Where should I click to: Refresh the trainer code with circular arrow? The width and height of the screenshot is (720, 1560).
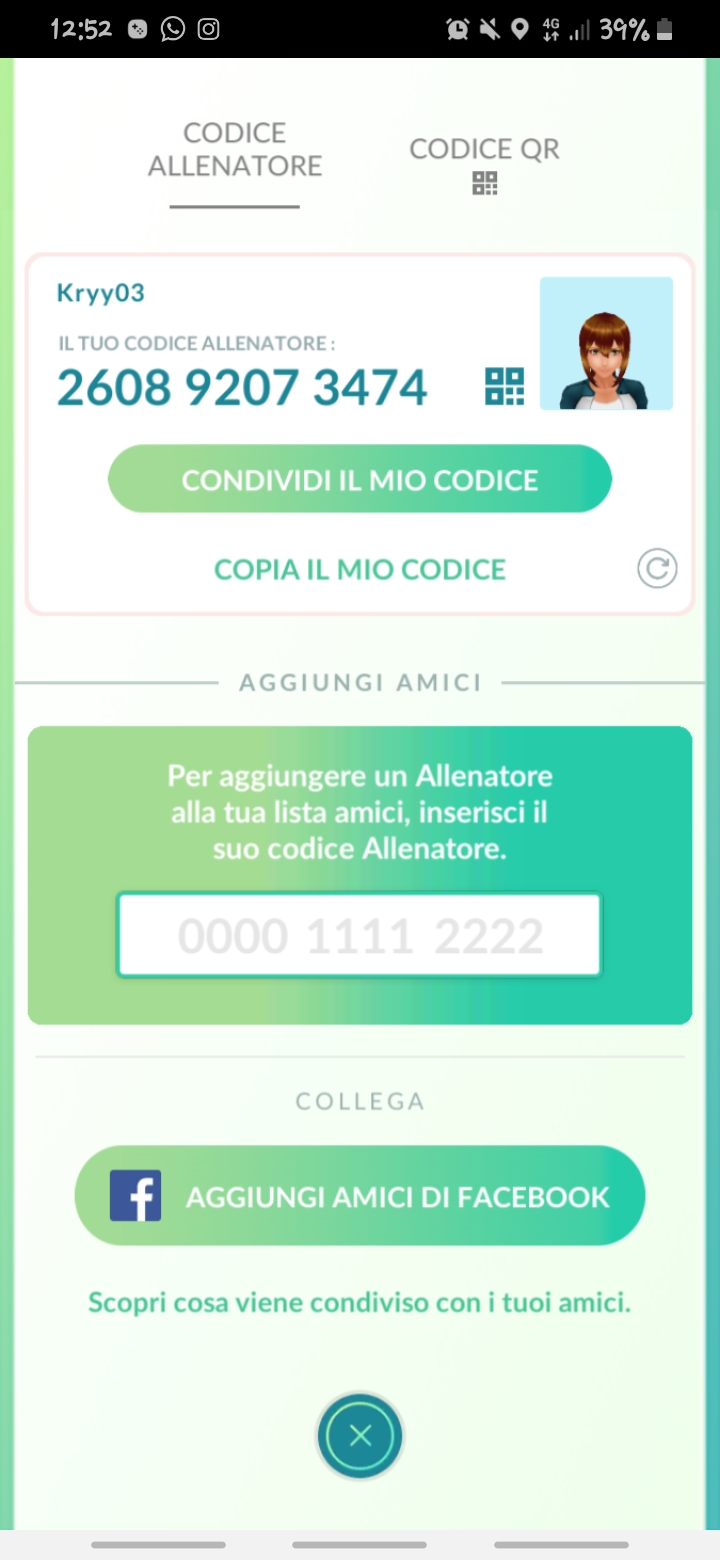point(657,569)
